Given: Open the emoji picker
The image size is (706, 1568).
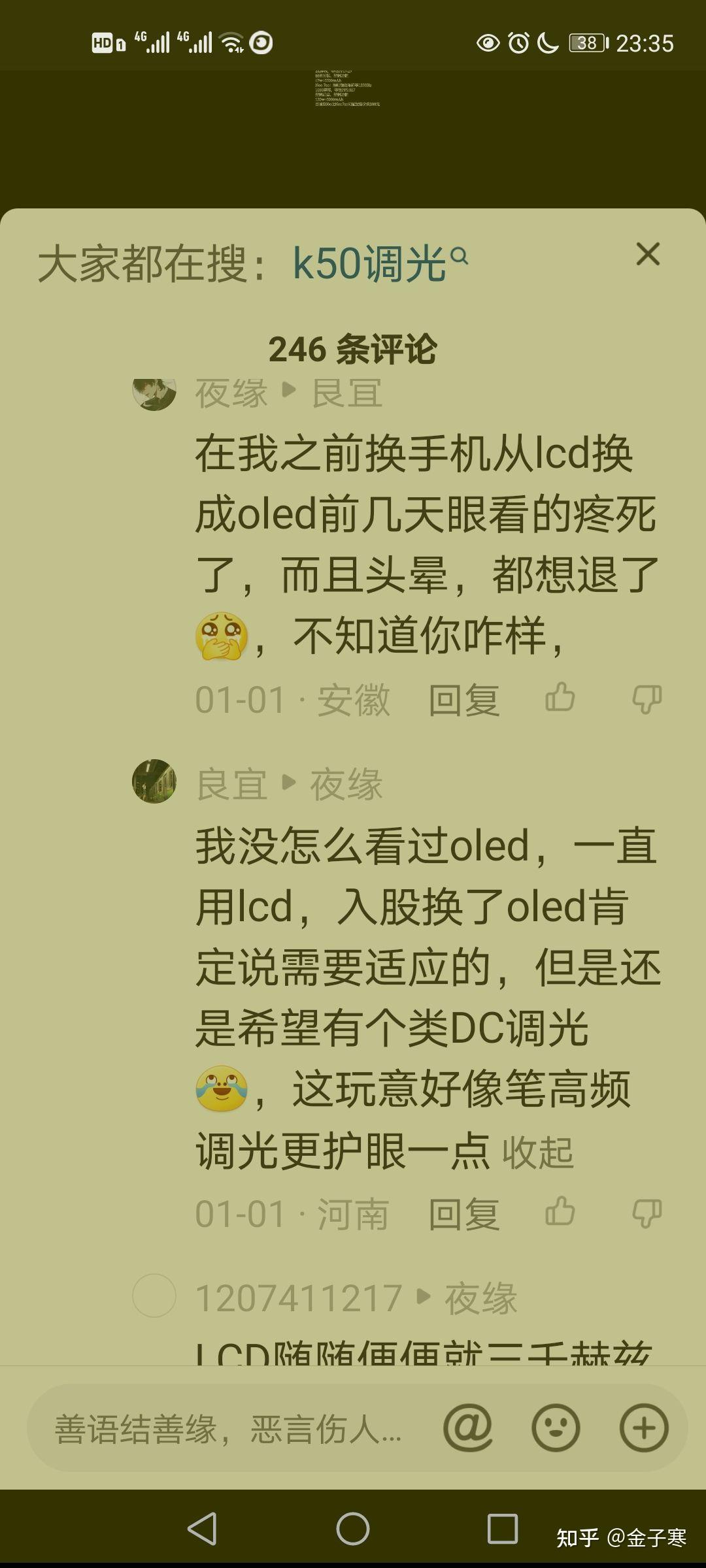Looking at the screenshot, I should [x=556, y=1428].
